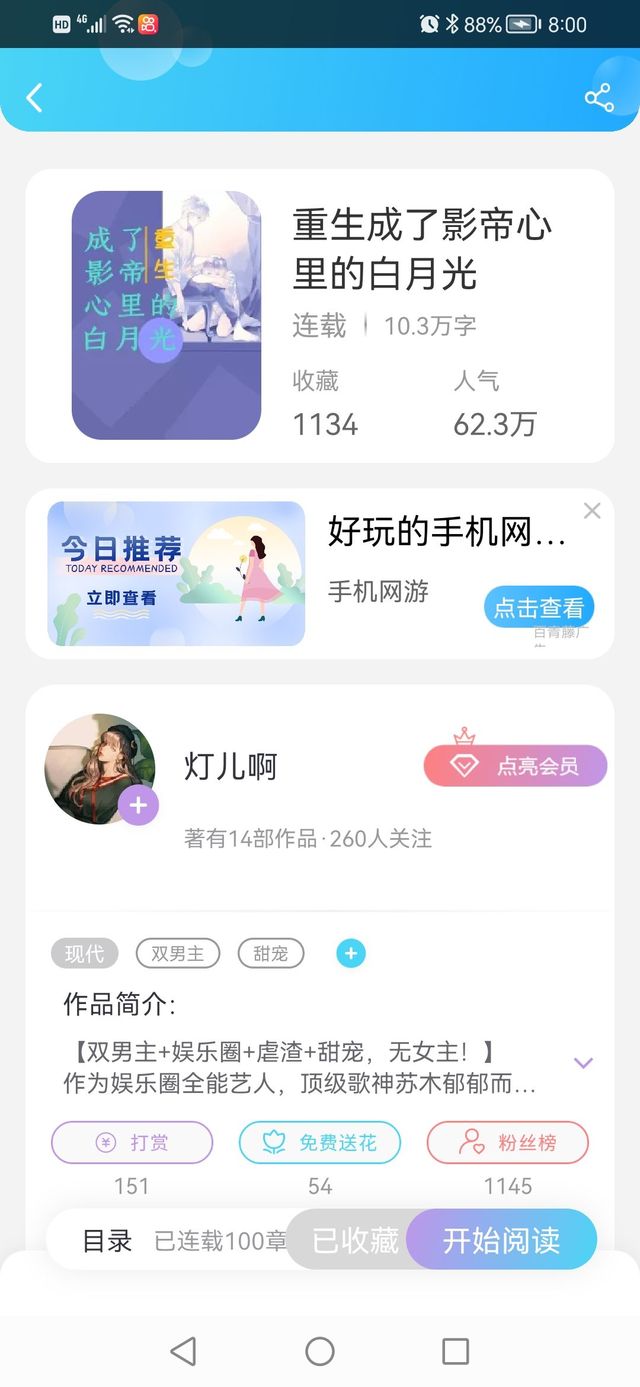Tap 打赏 to tip the author
Screen dimensions: 640x1387
click(x=132, y=1143)
